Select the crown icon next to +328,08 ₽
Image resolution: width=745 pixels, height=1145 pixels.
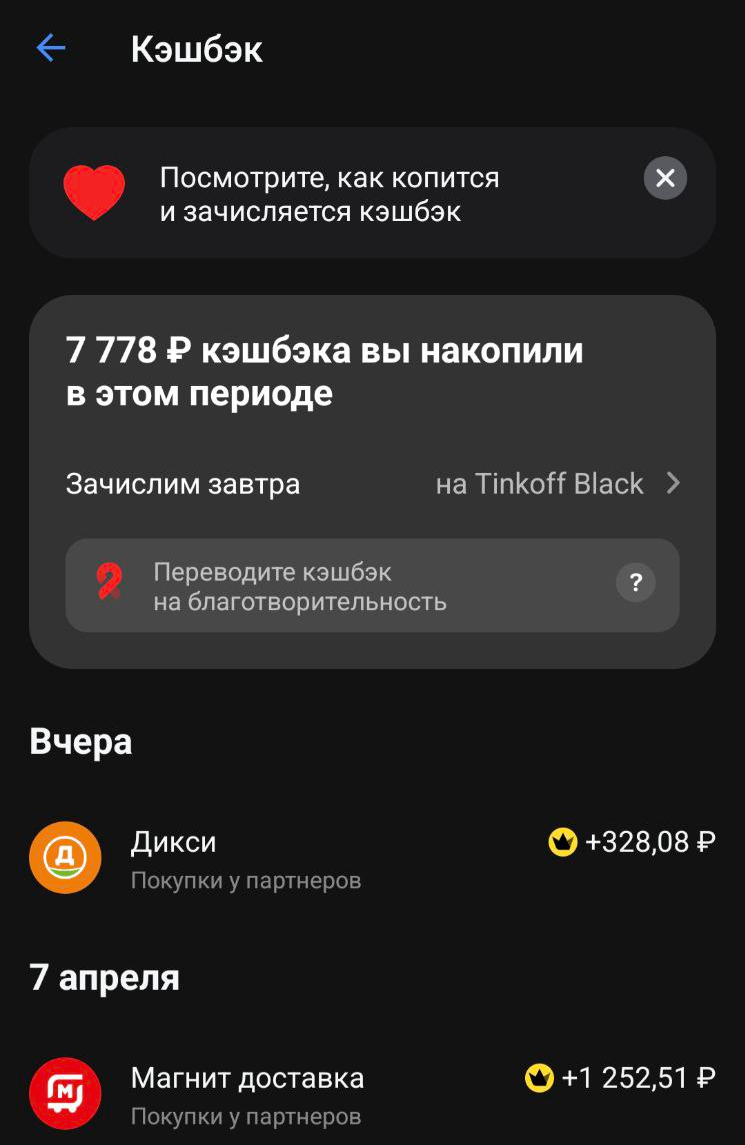(x=561, y=842)
